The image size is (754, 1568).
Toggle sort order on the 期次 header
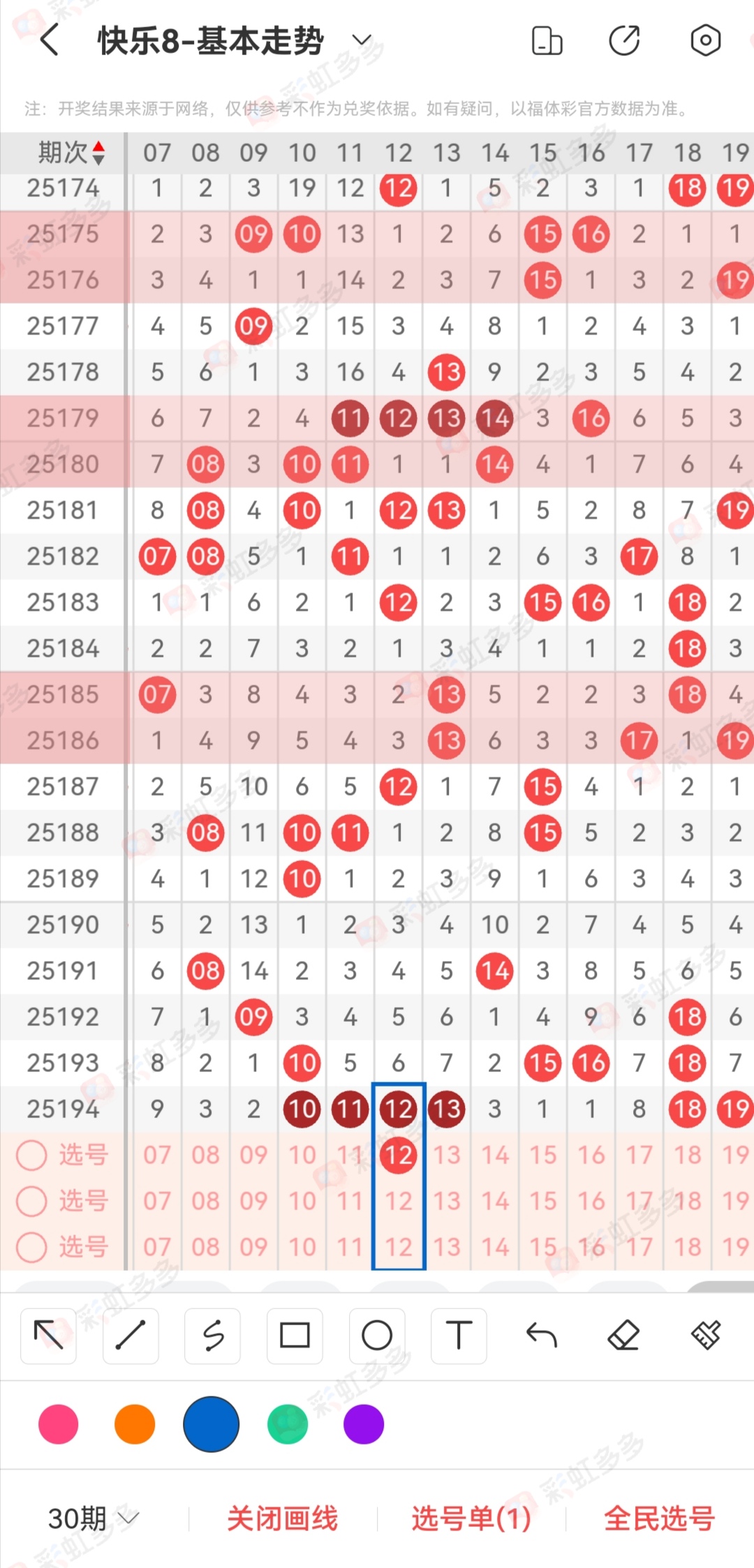tap(71, 152)
